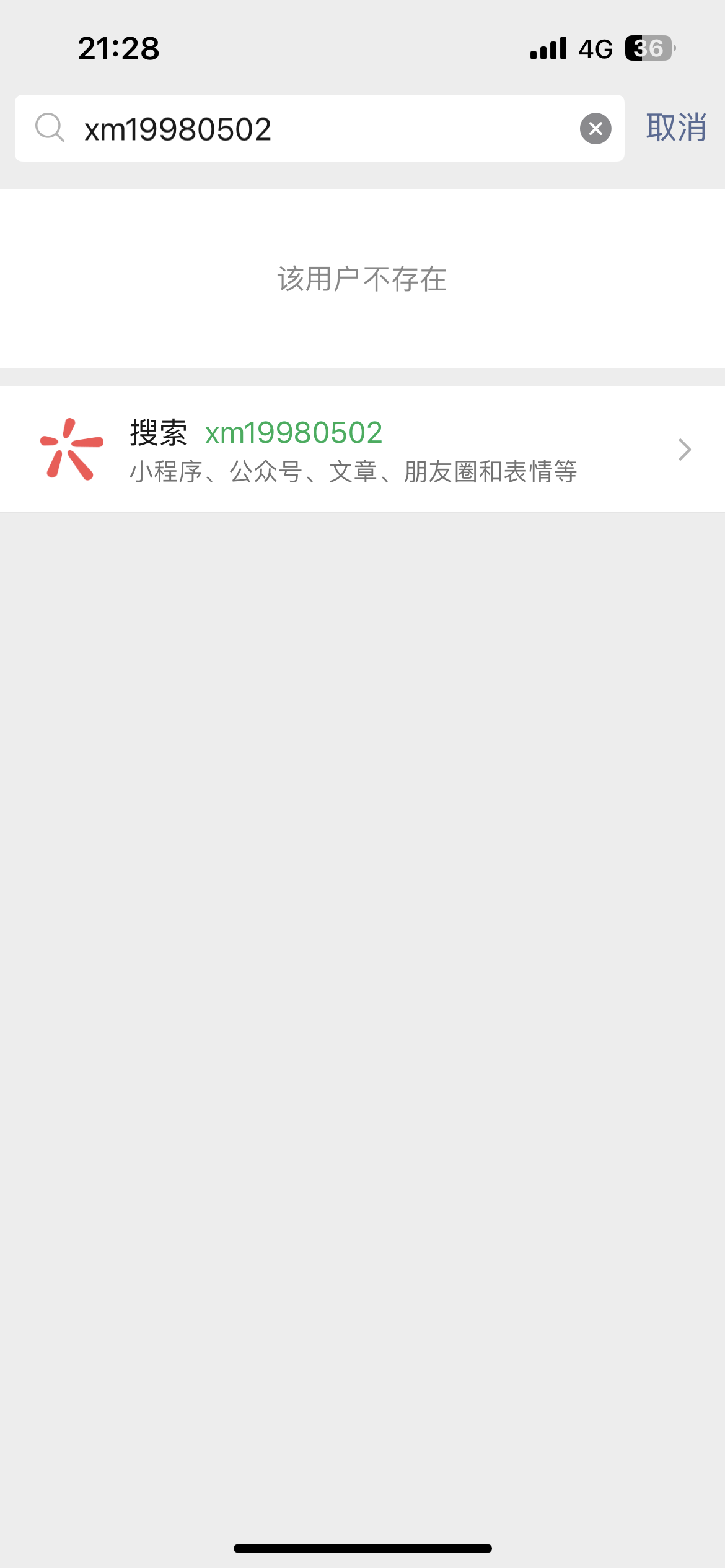725x1568 pixels.
Task: Cancel the search via 取消
Action: point(676,128)
